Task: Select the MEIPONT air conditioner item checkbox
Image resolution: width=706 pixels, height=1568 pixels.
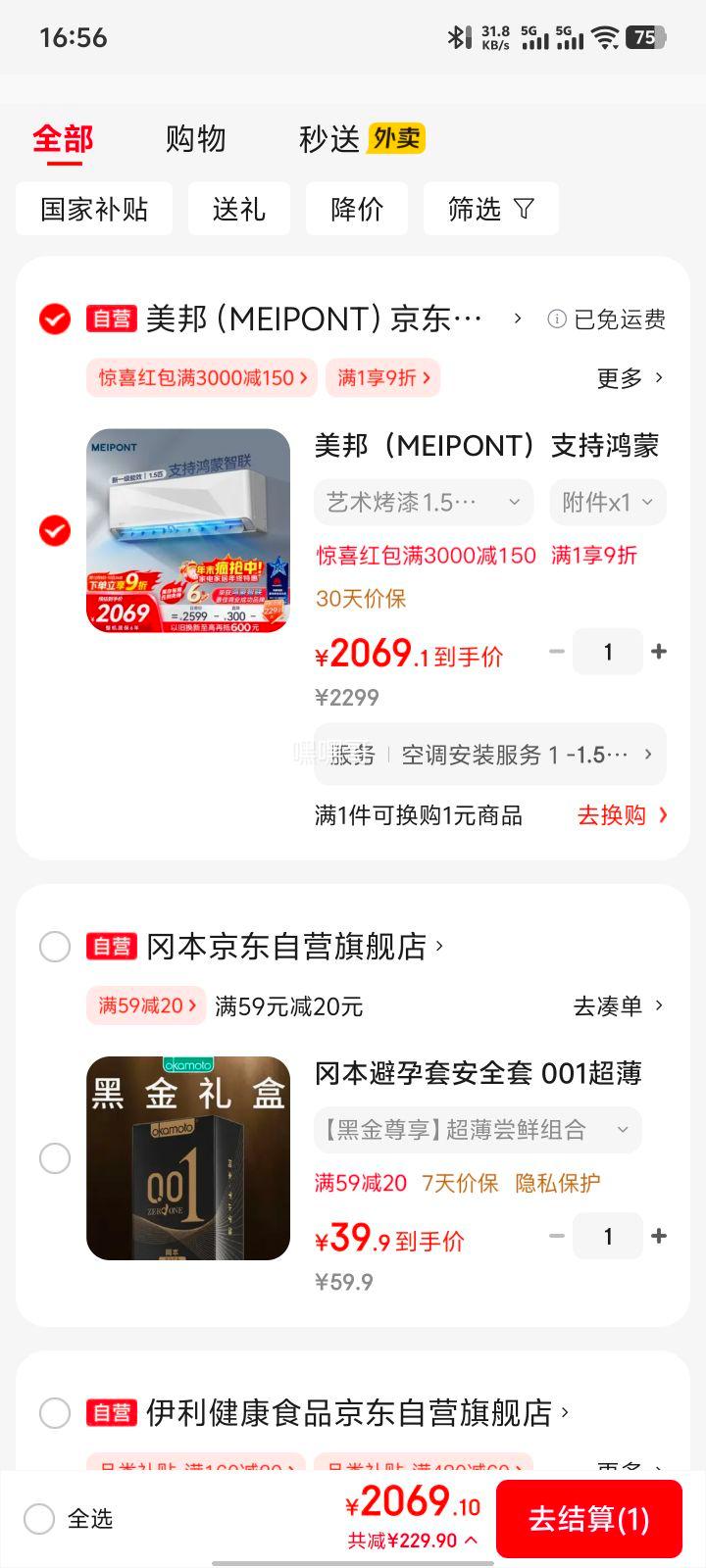Action: coord(55,530)
